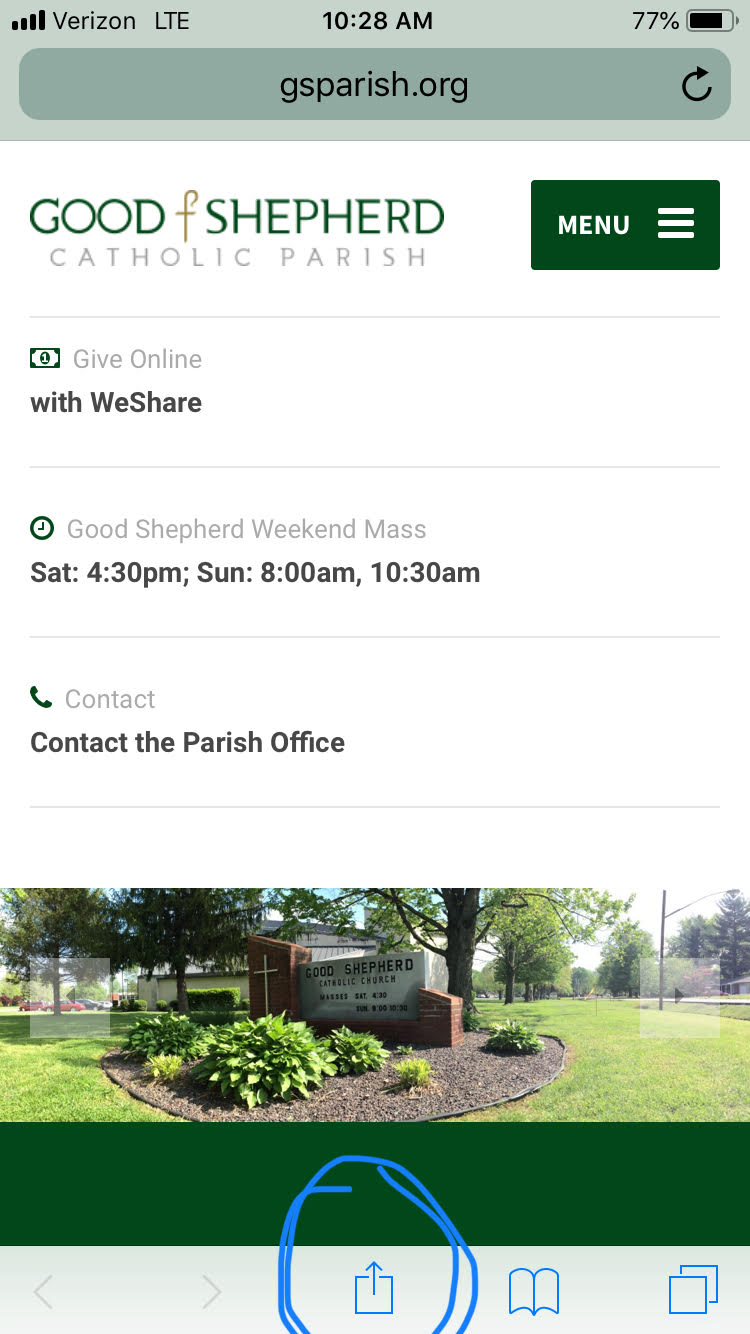The image size is (750, 1334).
Task: Show open Safari tabs
Action: tap(693, 1290)
